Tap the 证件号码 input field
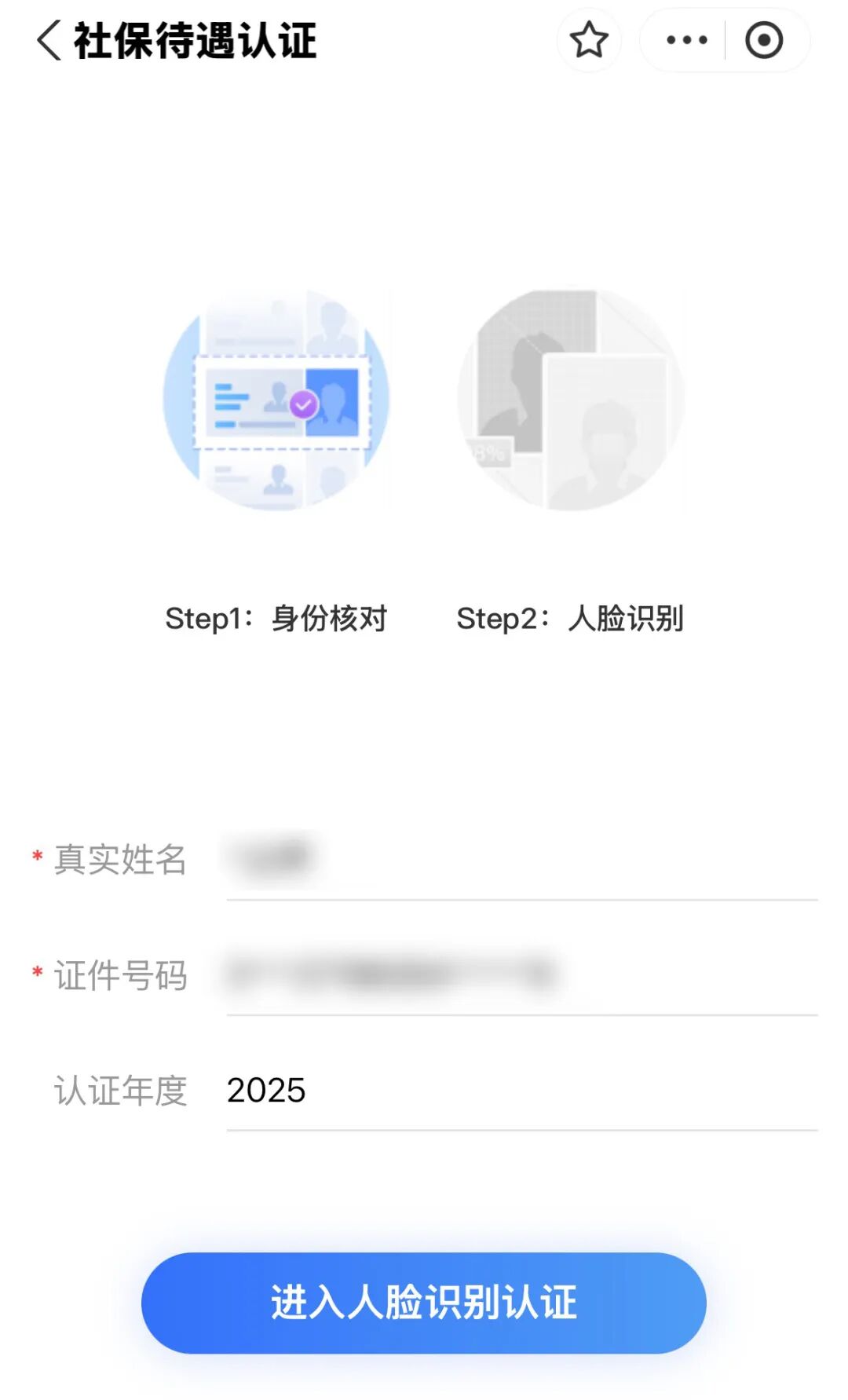 pyautogui.click(x=518, y=978)
